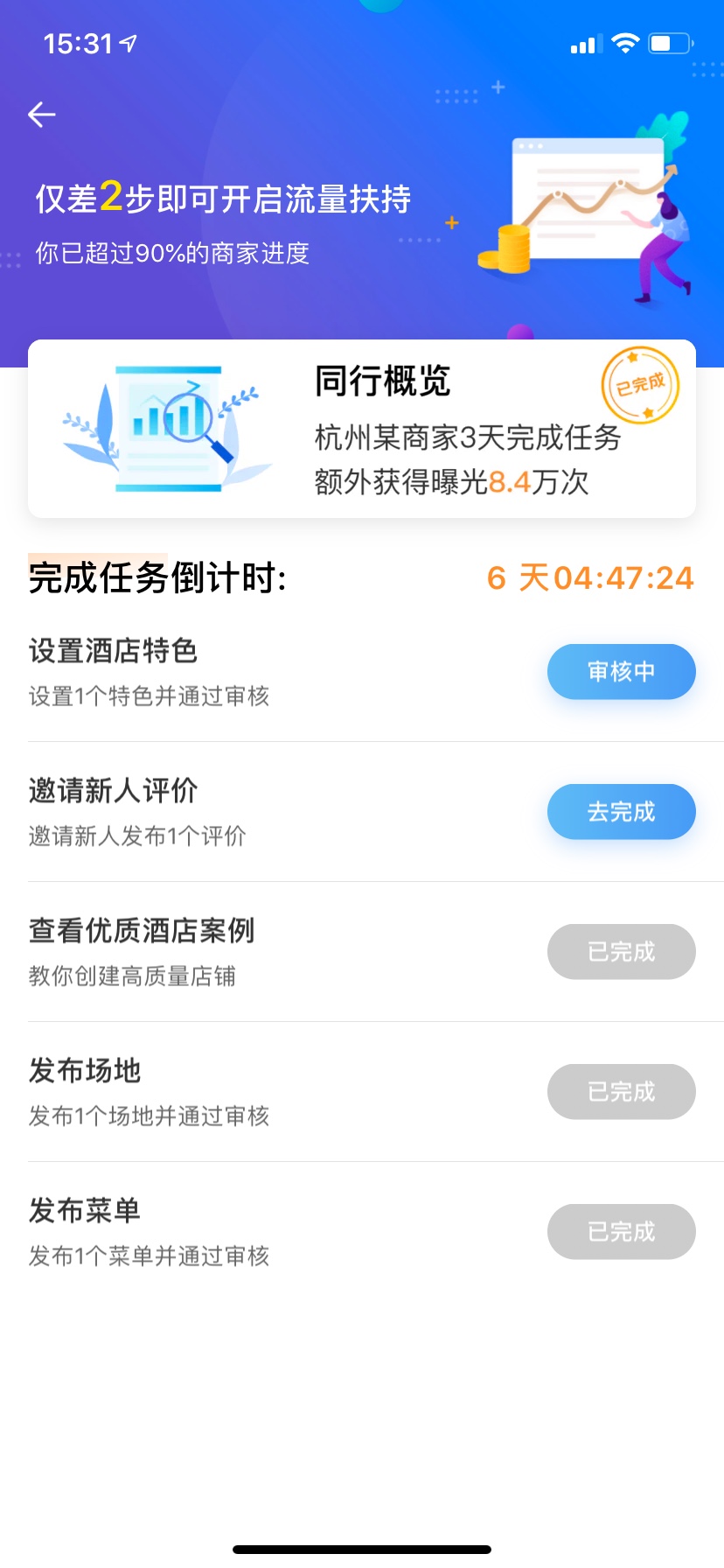
Task: Tap 已完成 button for 发布场地
Action: [x=621, y=1092]
